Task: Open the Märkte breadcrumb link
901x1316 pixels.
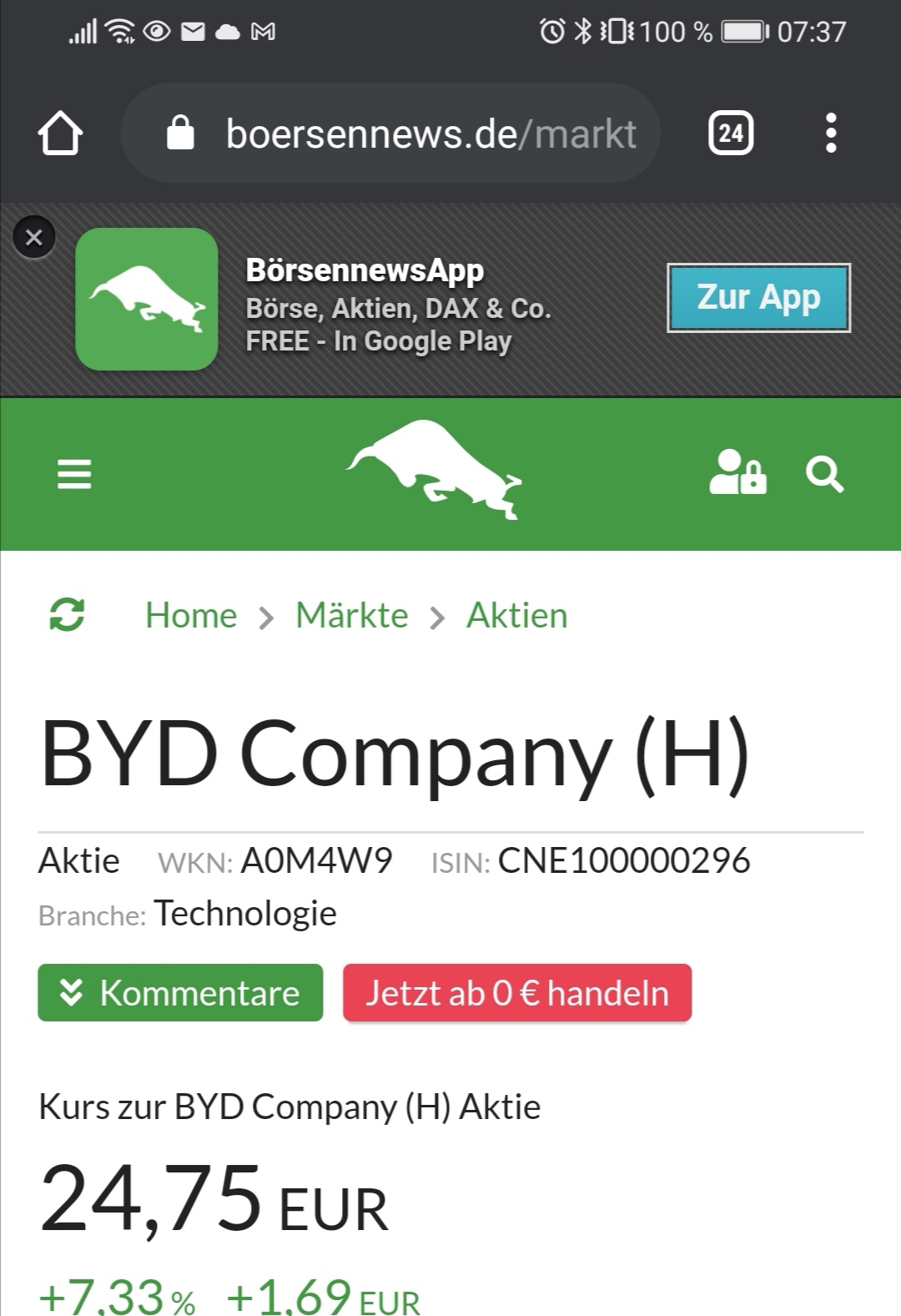Action: pos(351,615)
